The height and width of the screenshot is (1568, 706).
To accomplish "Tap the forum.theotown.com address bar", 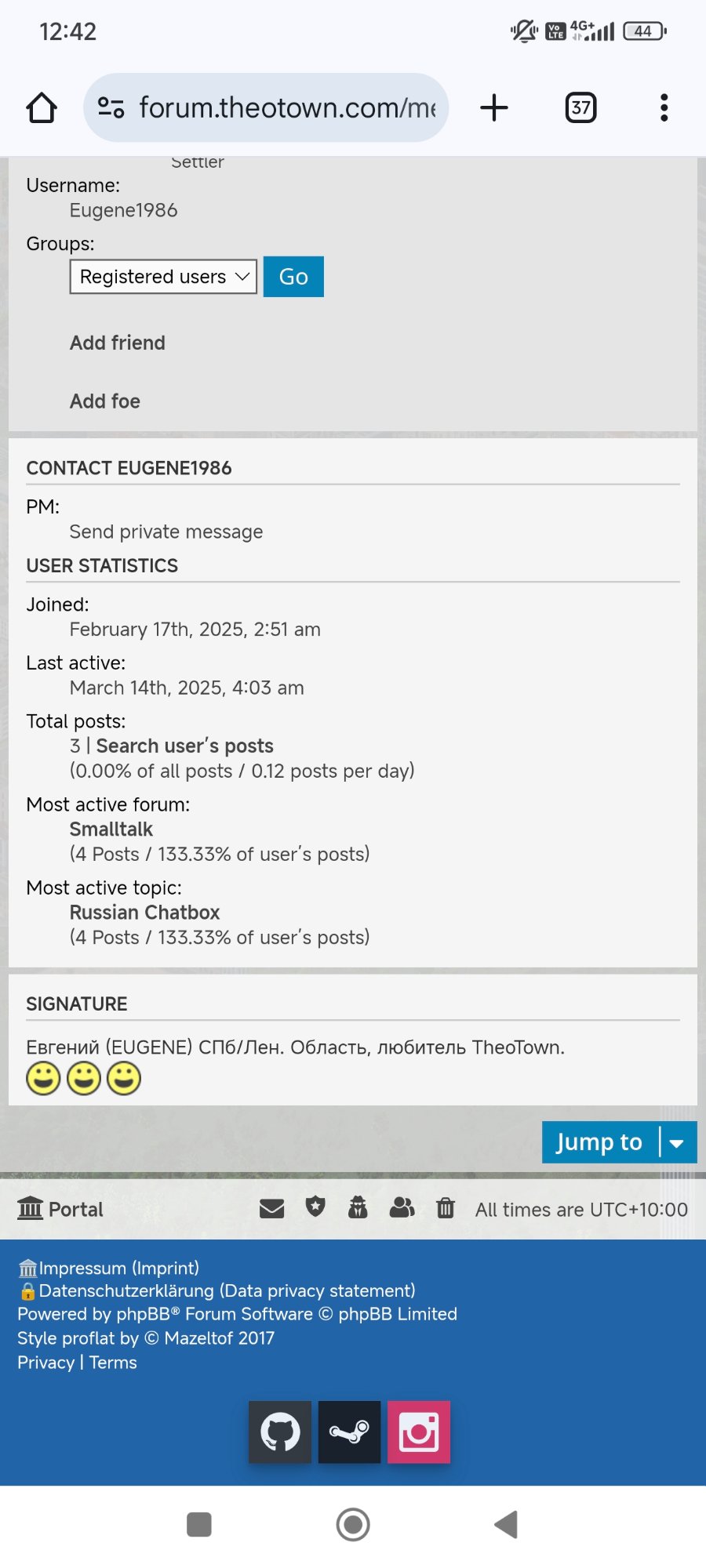I will (x=266, y=107).
